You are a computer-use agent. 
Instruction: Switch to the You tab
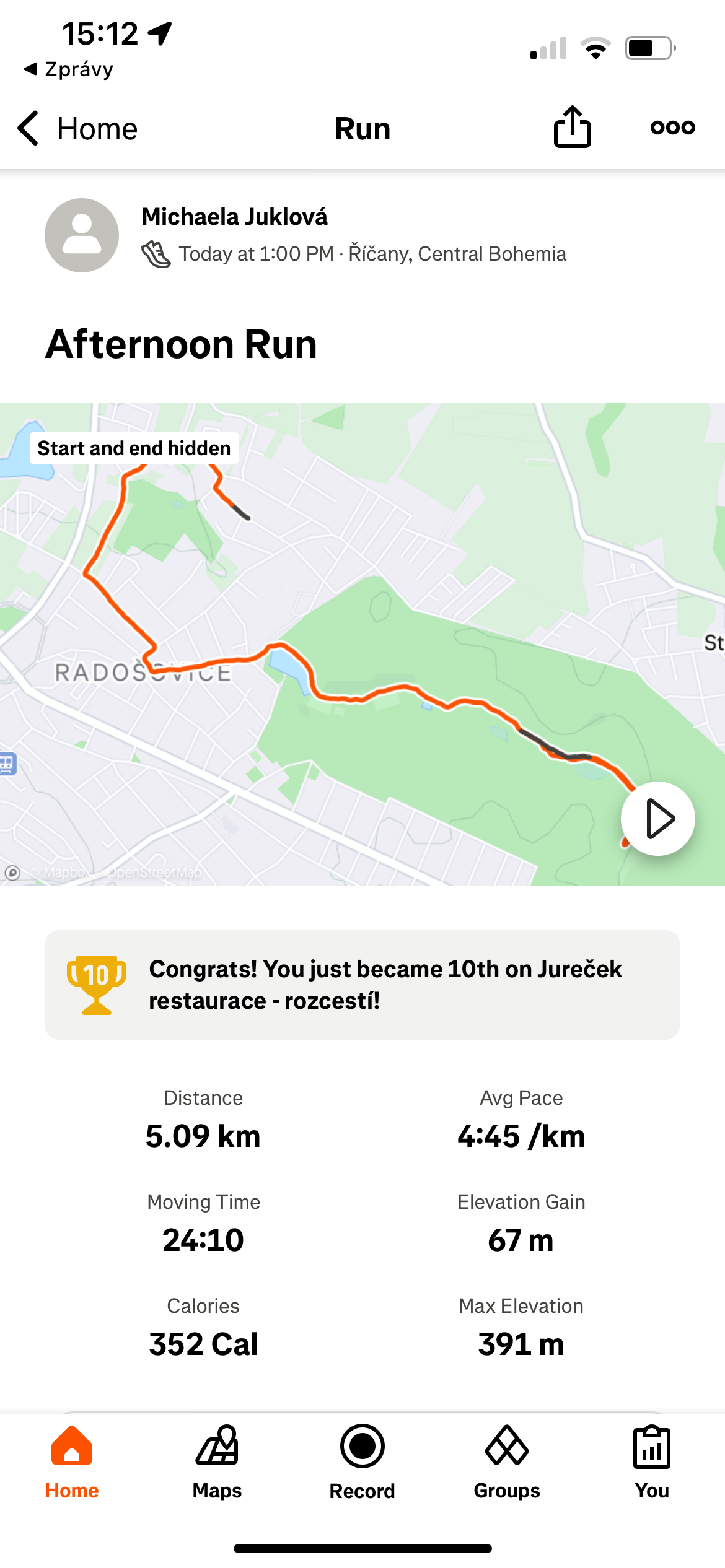tap(652, 1463)
